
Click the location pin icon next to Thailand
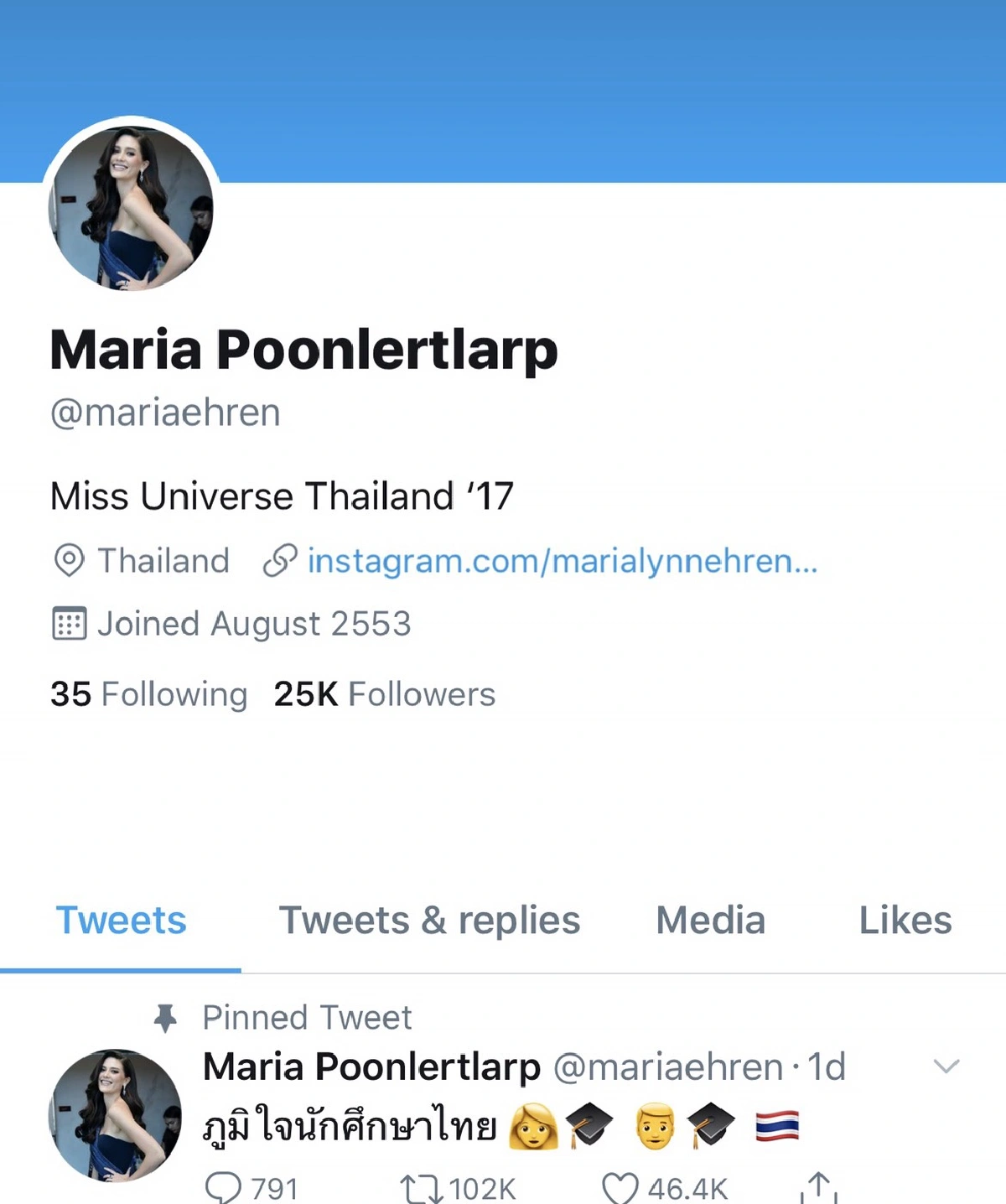point(70,560)
